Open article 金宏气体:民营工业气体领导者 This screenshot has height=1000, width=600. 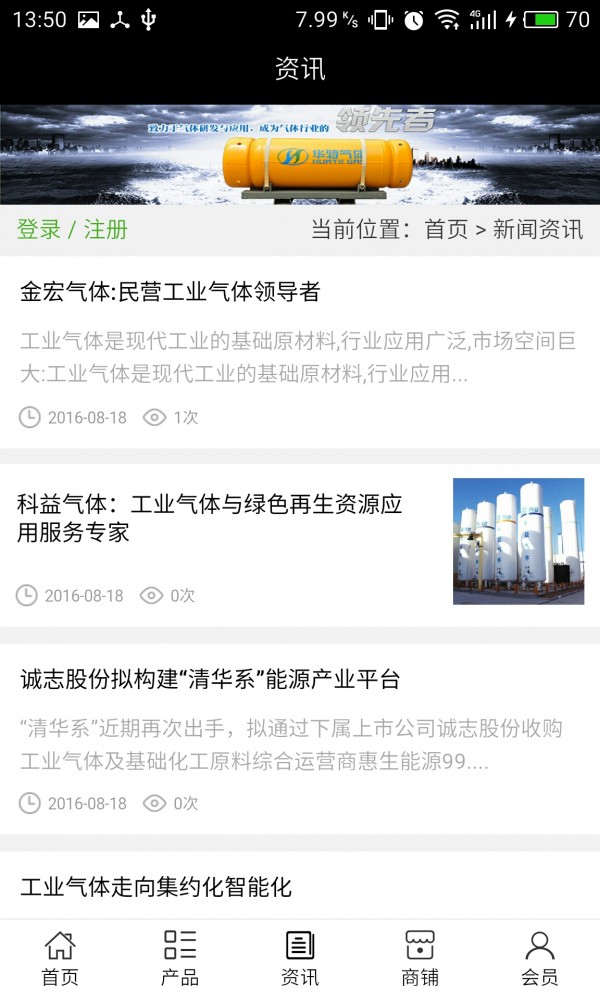[170, 292]
